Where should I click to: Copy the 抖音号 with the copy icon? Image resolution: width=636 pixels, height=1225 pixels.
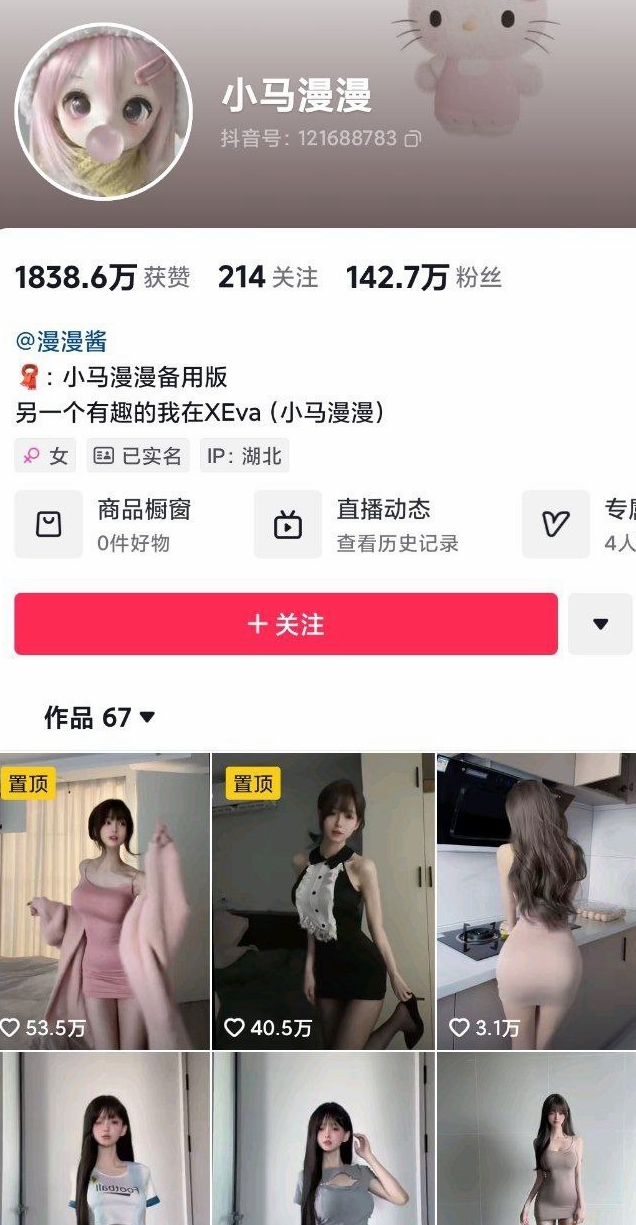point(413,139)
